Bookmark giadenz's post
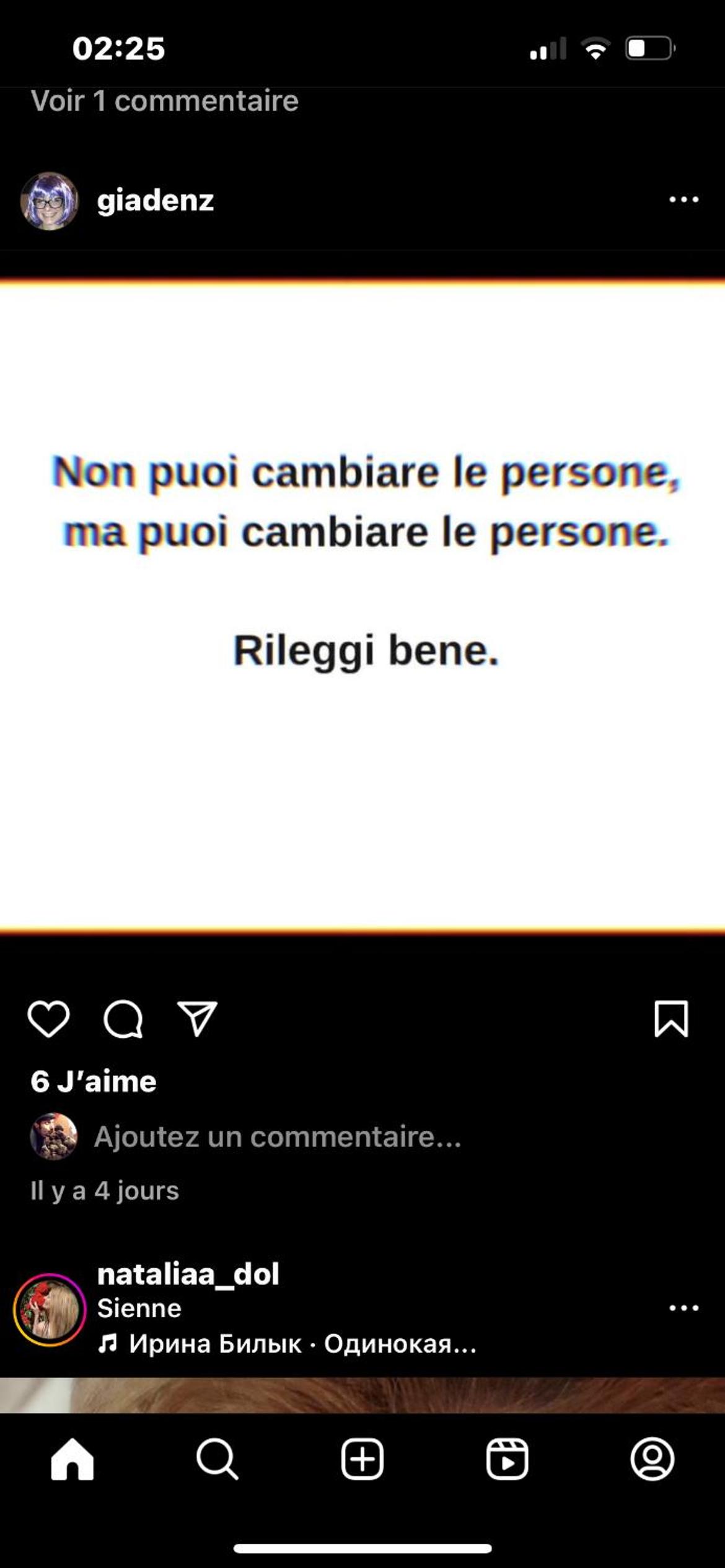The width and height of the screenshot is (725, 1568). point(672,1019)
